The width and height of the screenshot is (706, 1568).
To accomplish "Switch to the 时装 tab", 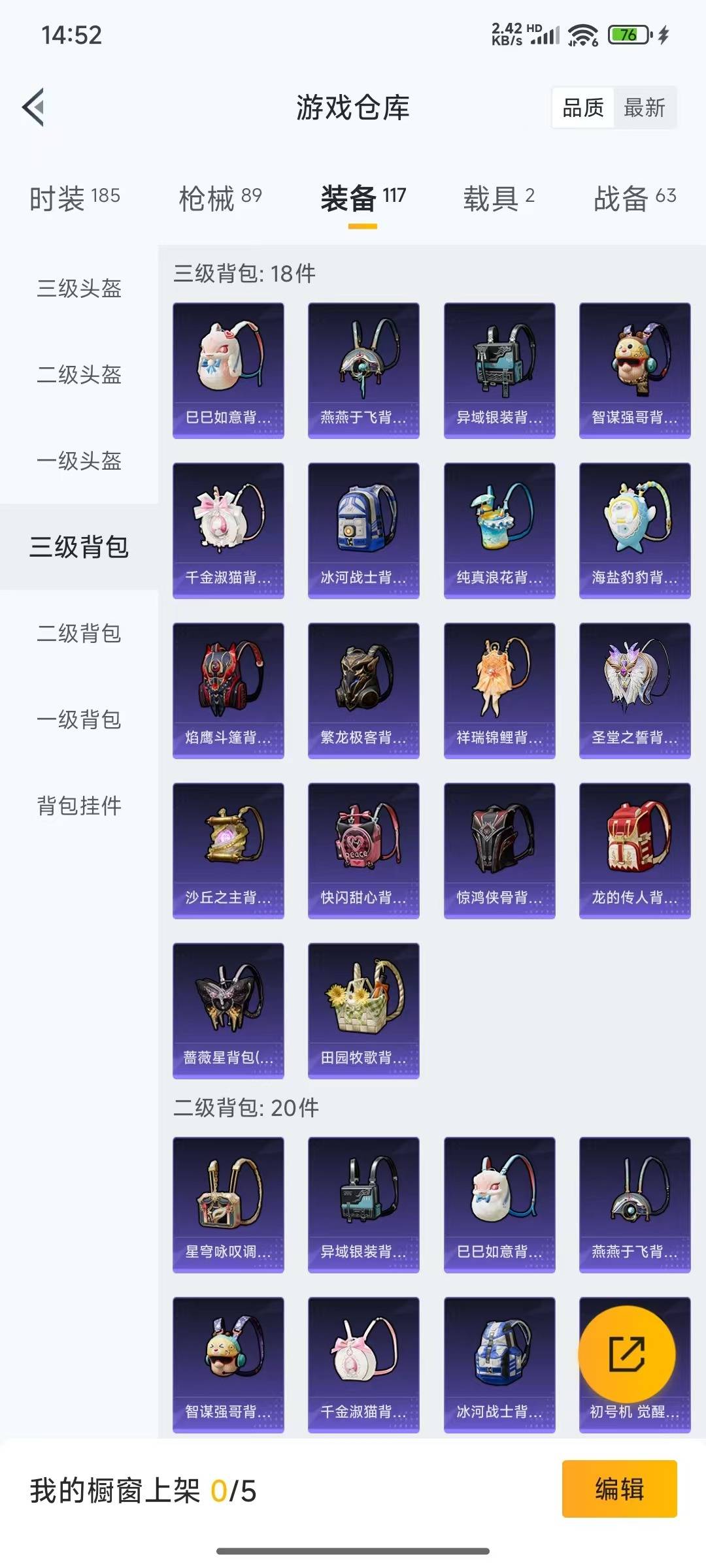I will tap(75, 197).
